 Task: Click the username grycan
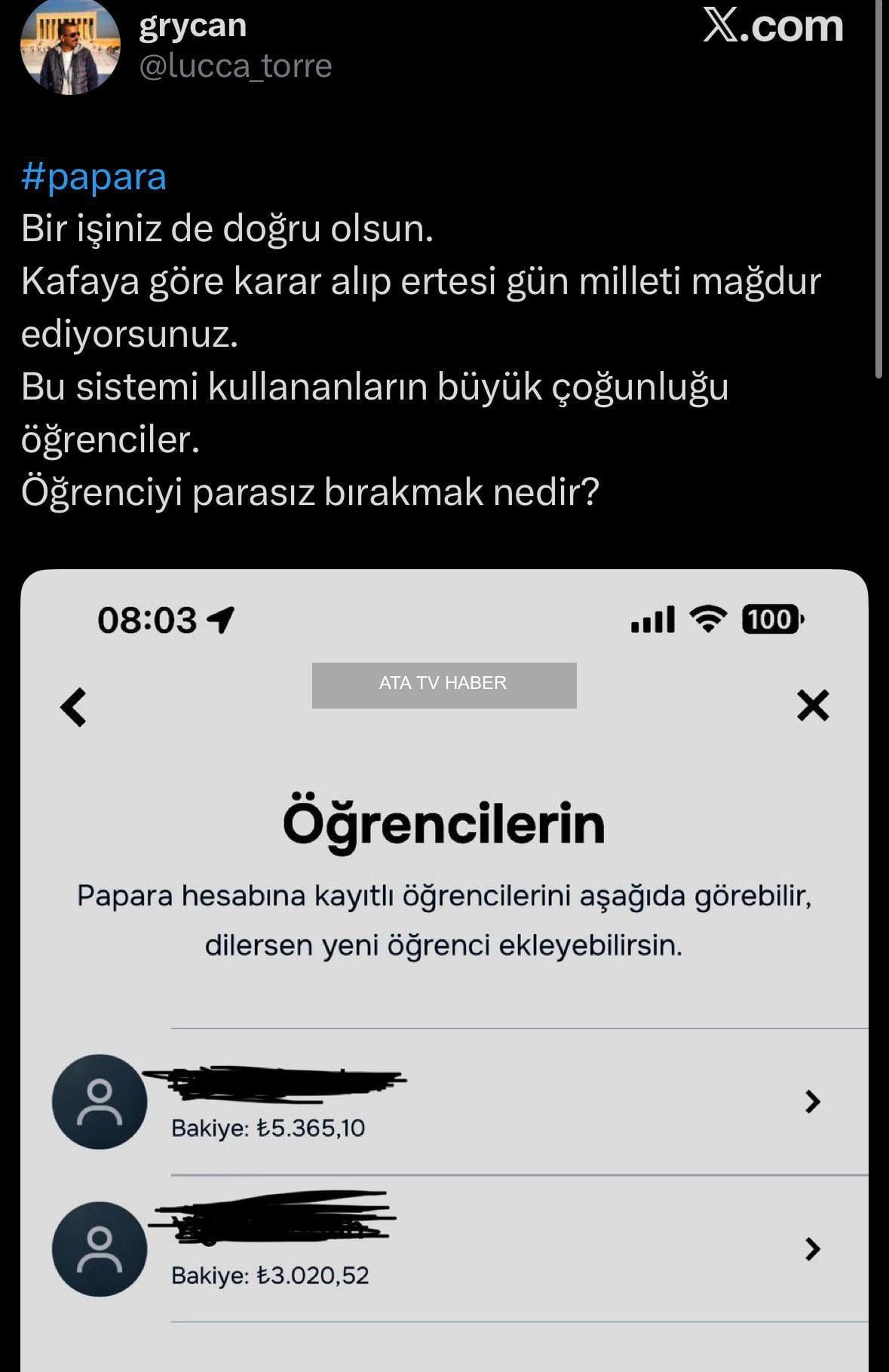192,26
